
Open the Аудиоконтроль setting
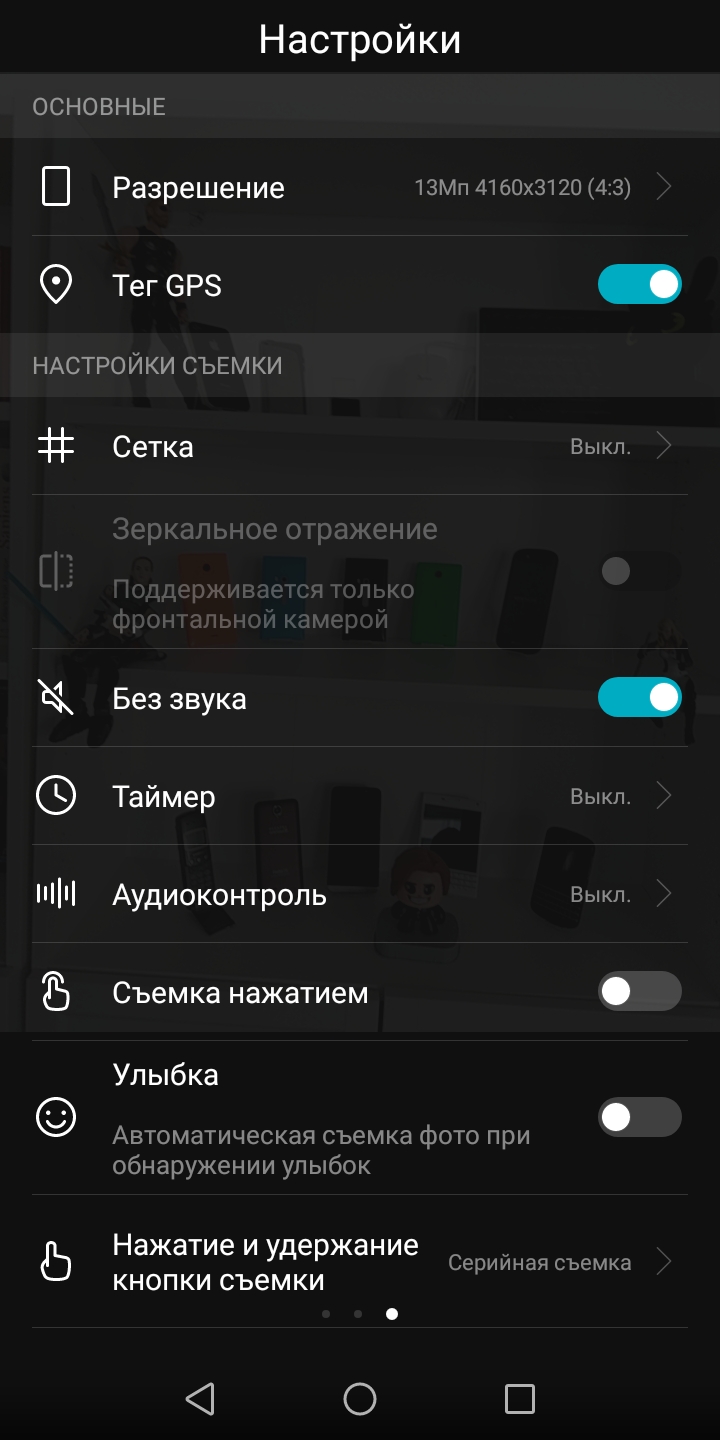click(360, 894)
